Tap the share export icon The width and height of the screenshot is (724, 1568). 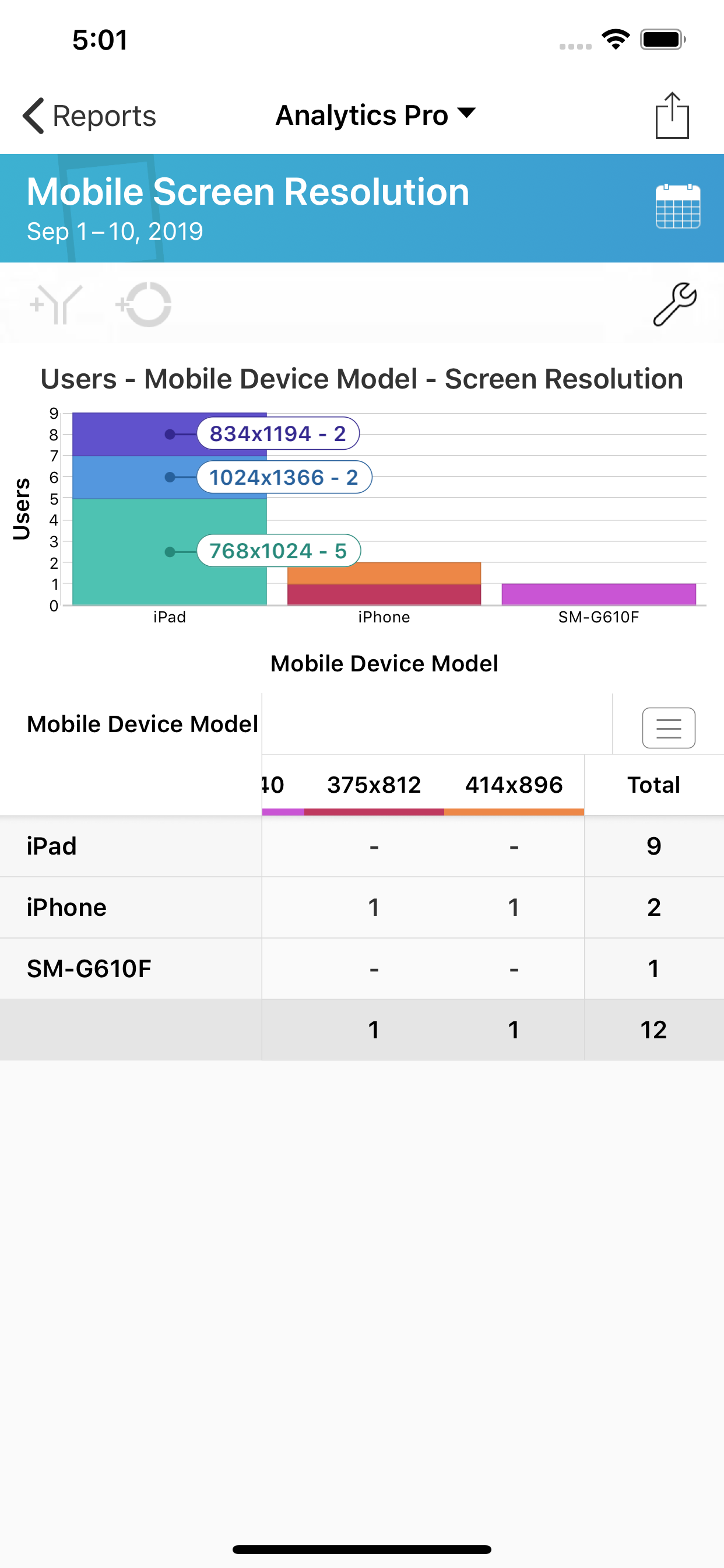(672, 115)
